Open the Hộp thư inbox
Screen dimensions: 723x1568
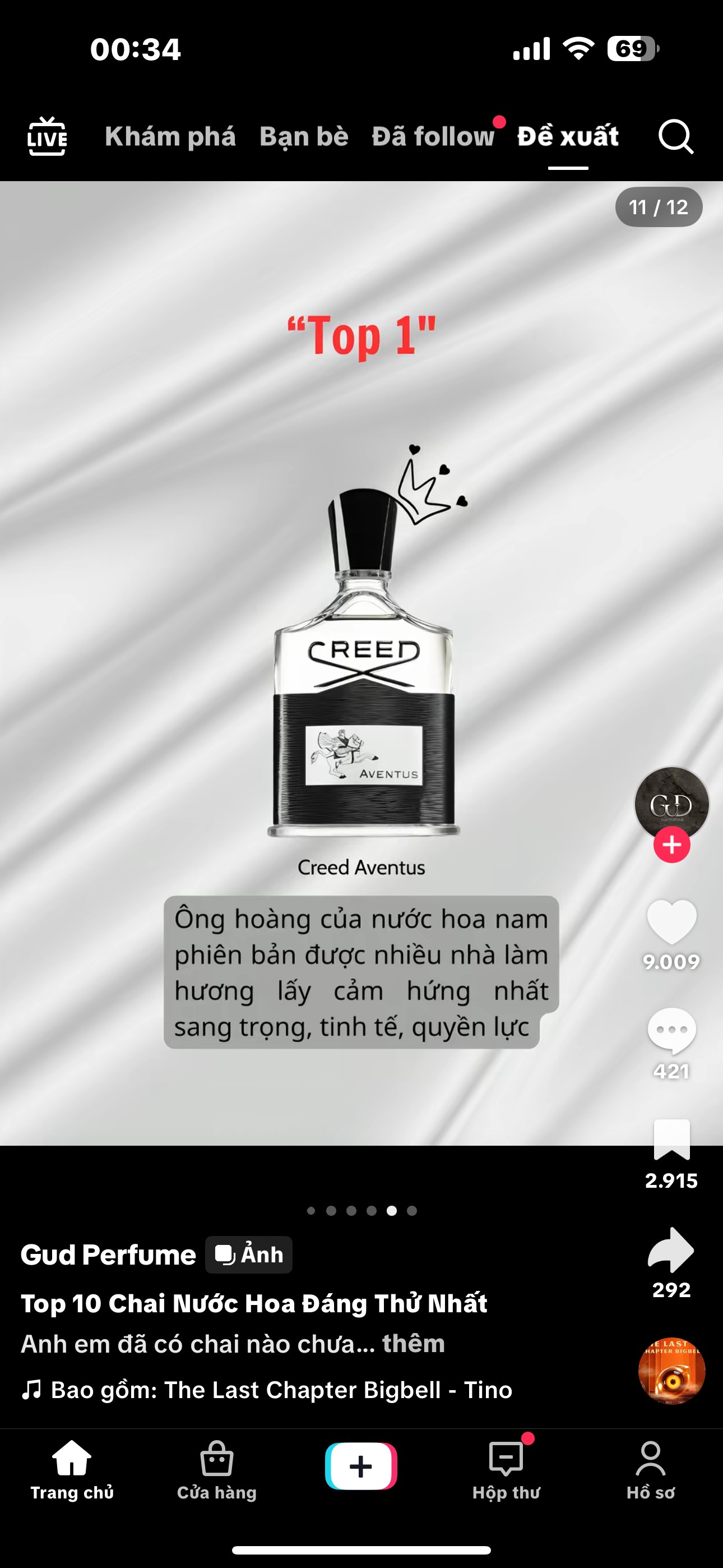tap(506, 1470)
